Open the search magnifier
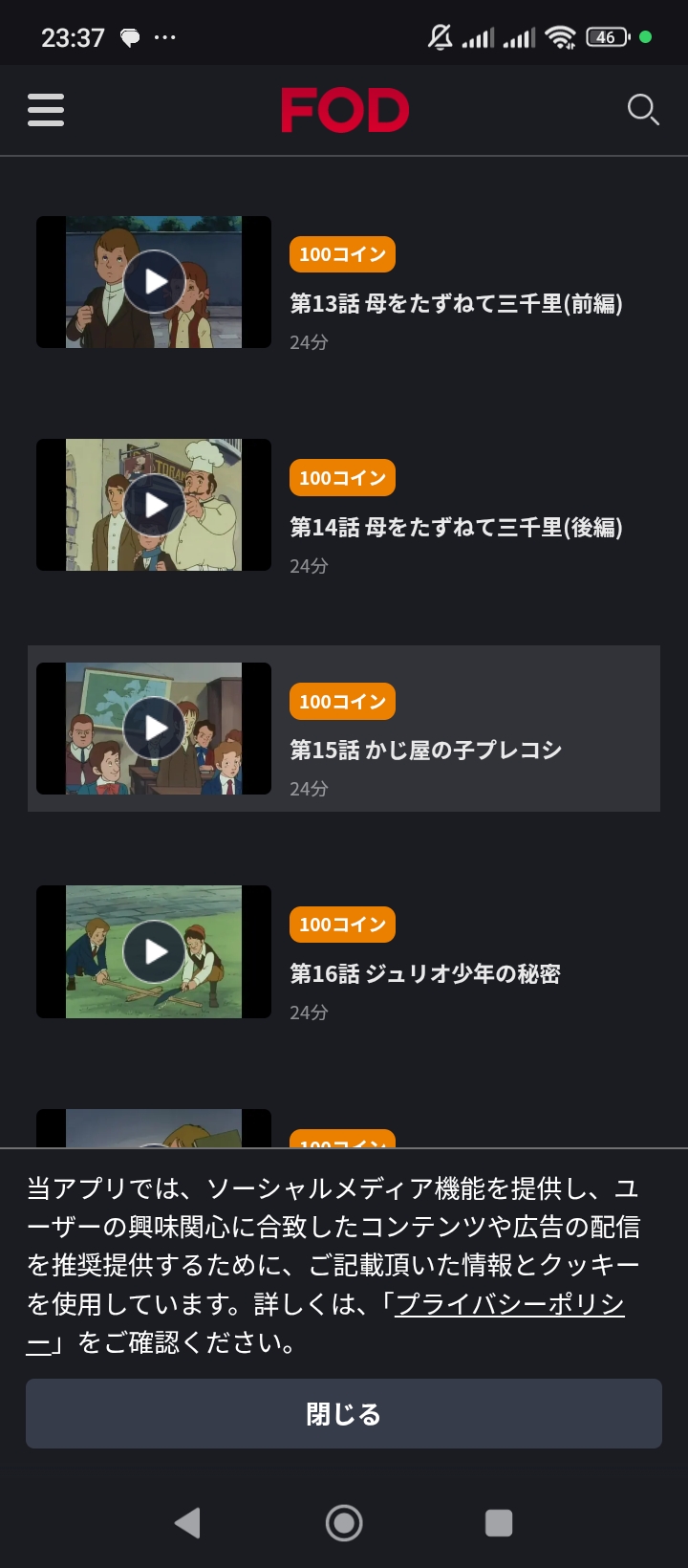Image resolution: width=688 pixels, height=1568 pixels. (x=642, y=110)
